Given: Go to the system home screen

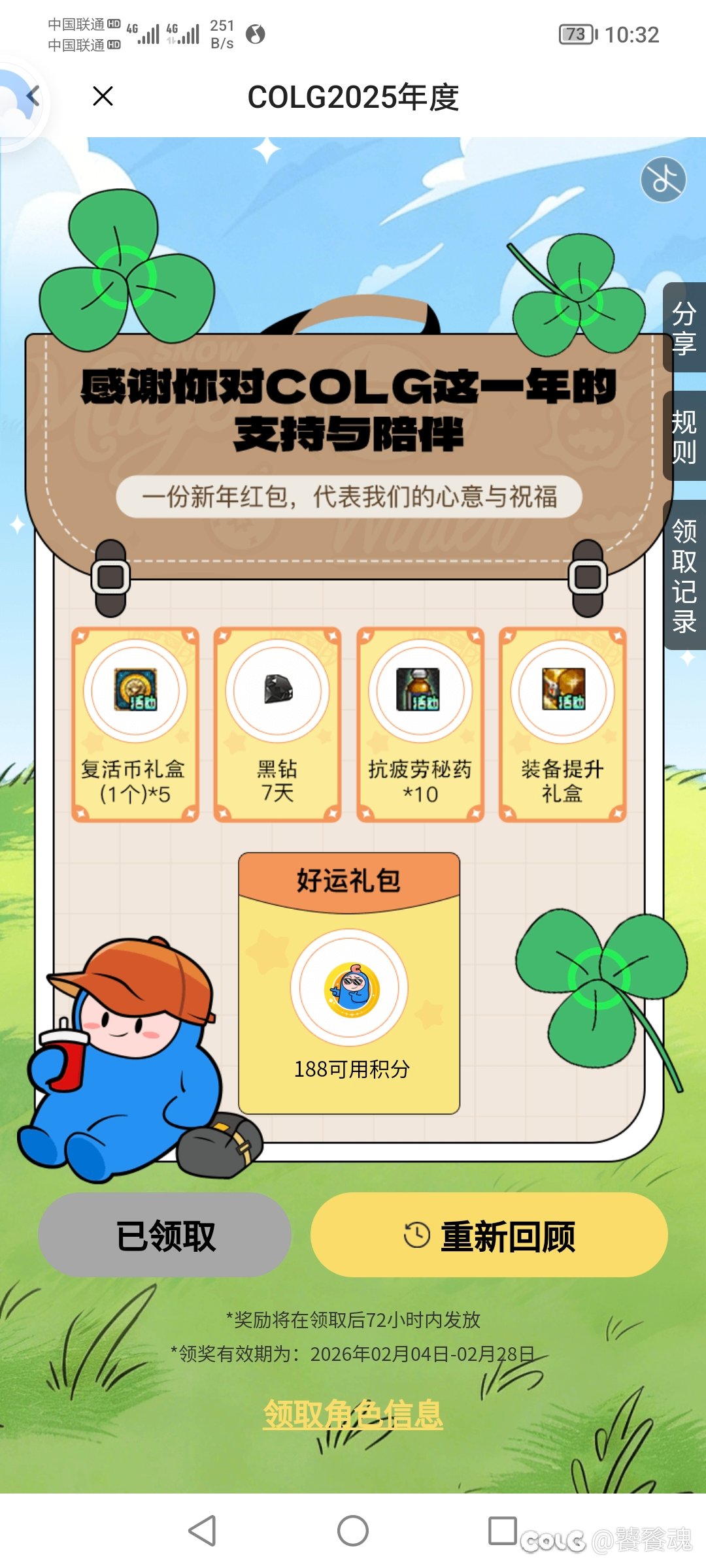Looking at the screenshot, I should tap(353, 1531).
